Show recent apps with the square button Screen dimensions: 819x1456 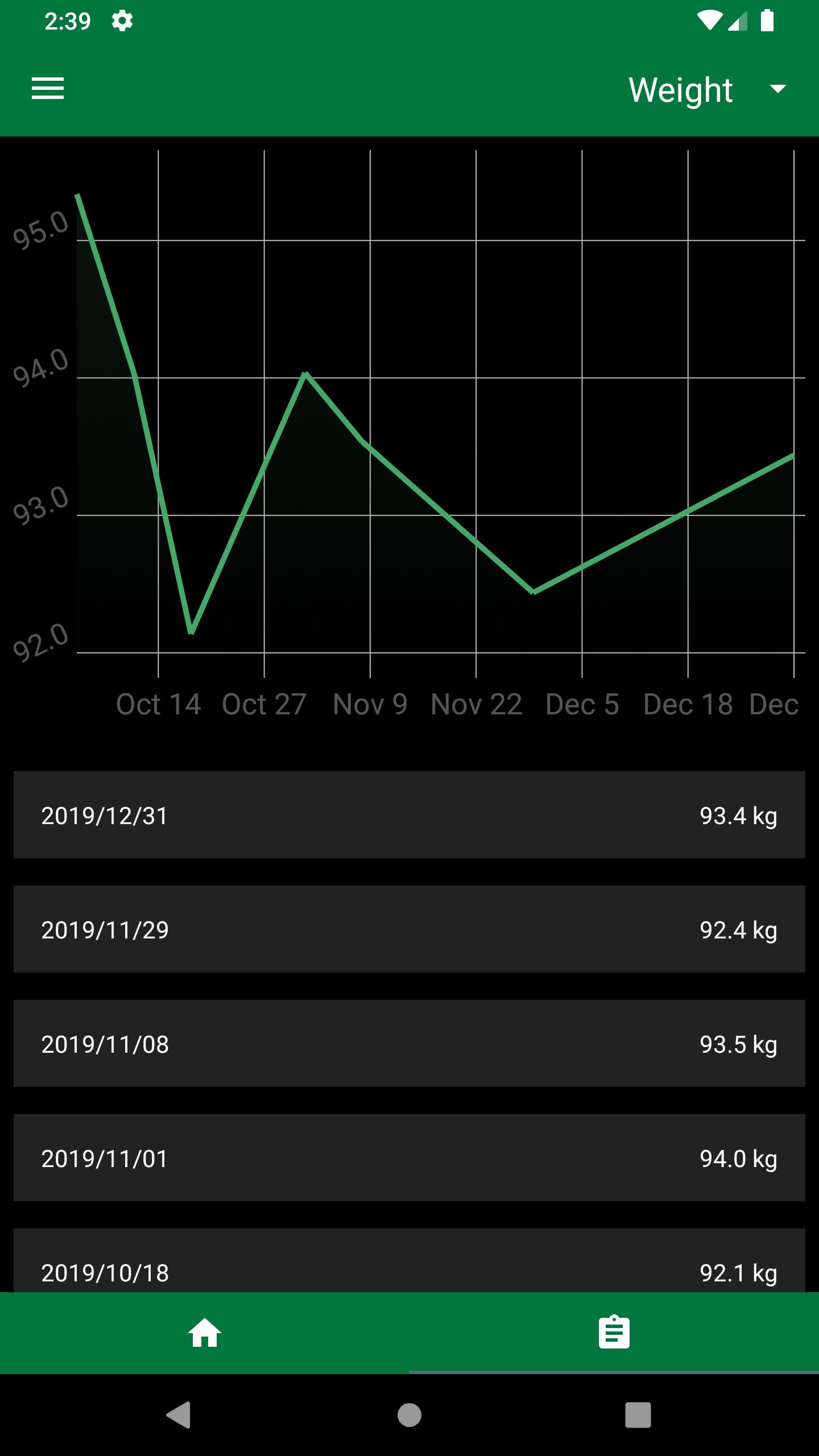pos(638,1414)
